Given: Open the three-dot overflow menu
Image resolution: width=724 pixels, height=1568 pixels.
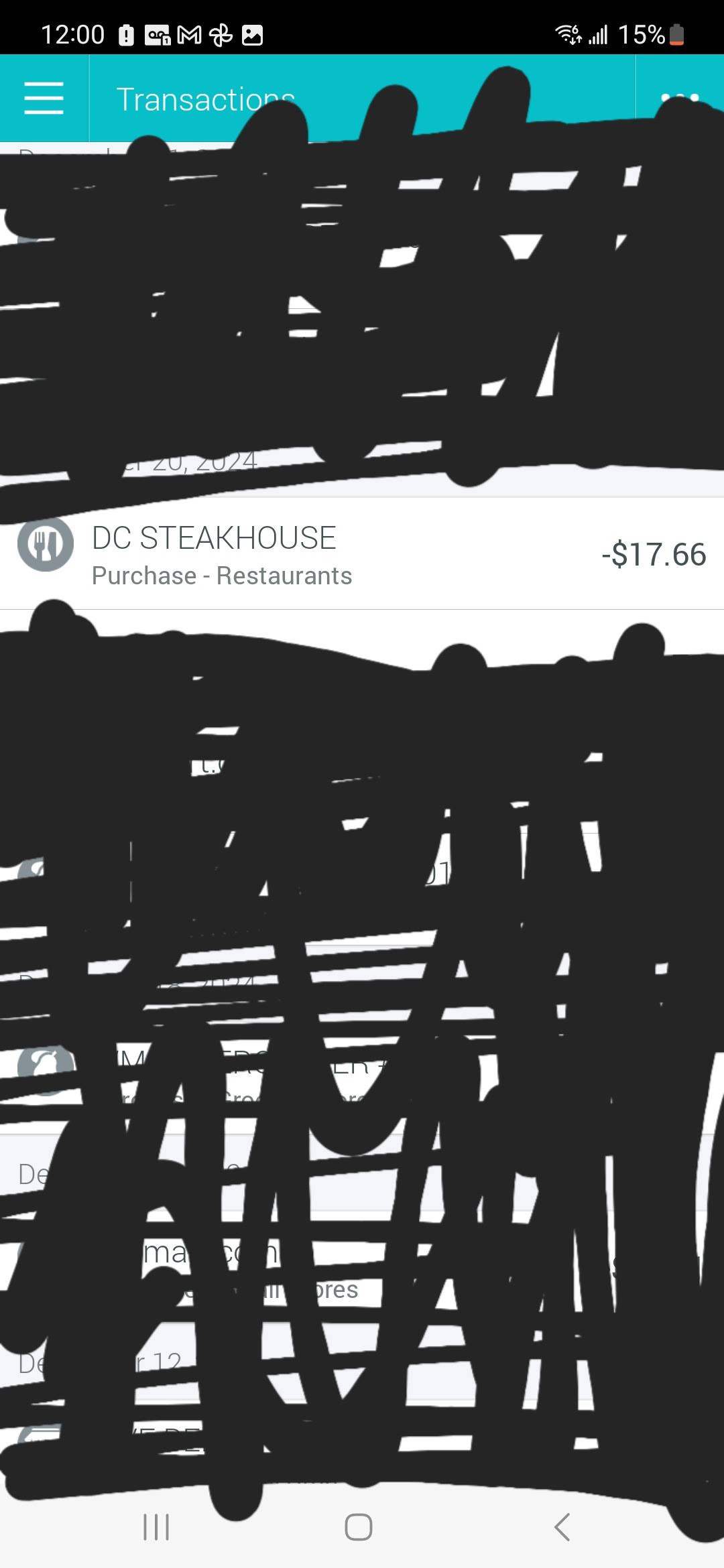Looking at the screenshot, I should (680, 98).
